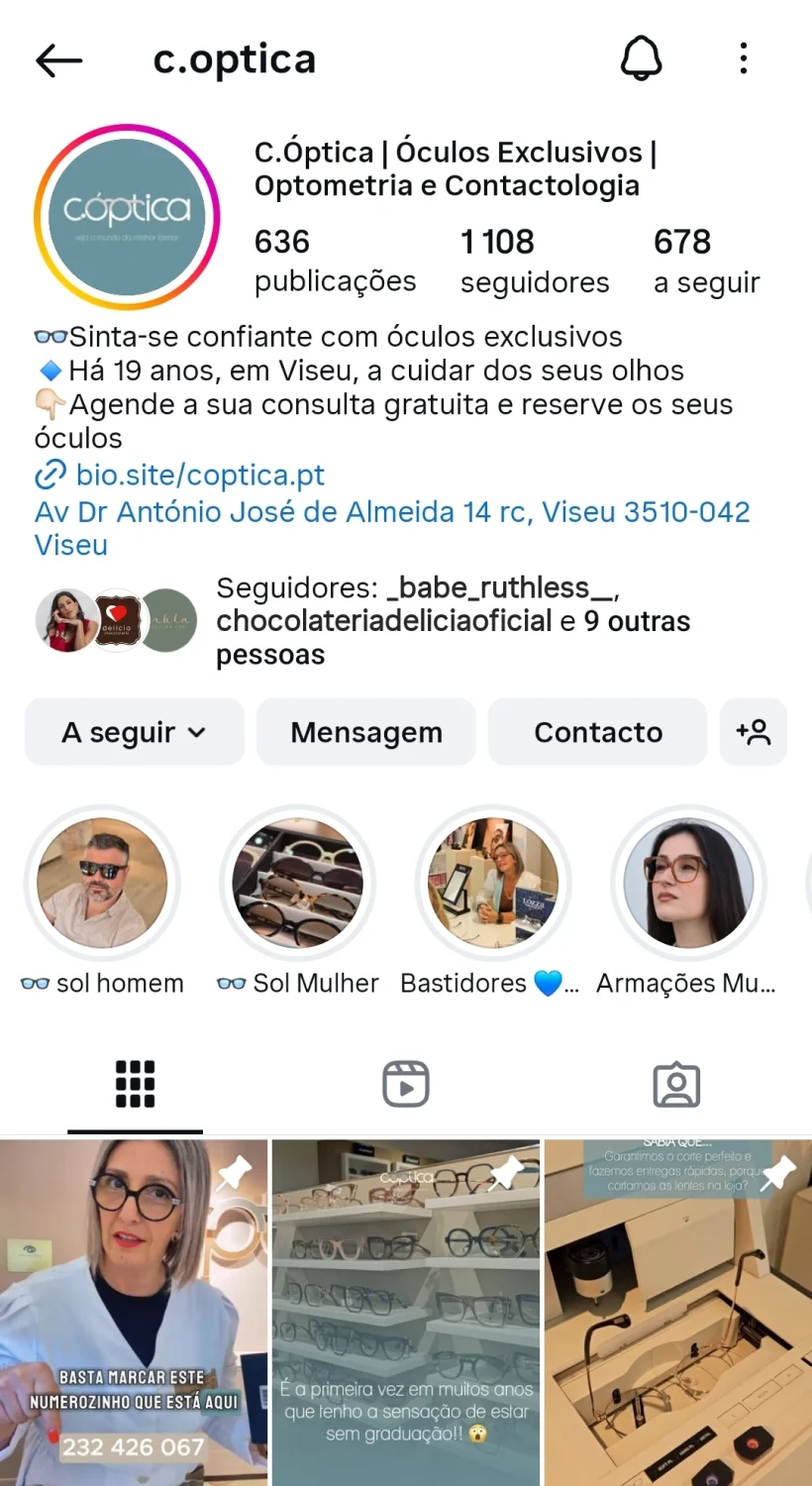Open the pinned post showing 232 426 067
The image size is (812, 1486).
[x=134, y=1313]
